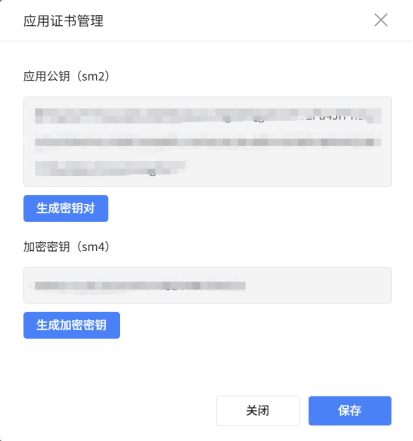Generate a key pair with 生成密钥对
Image resolution: width=413 pixels, height=441 pixels.
66,208
